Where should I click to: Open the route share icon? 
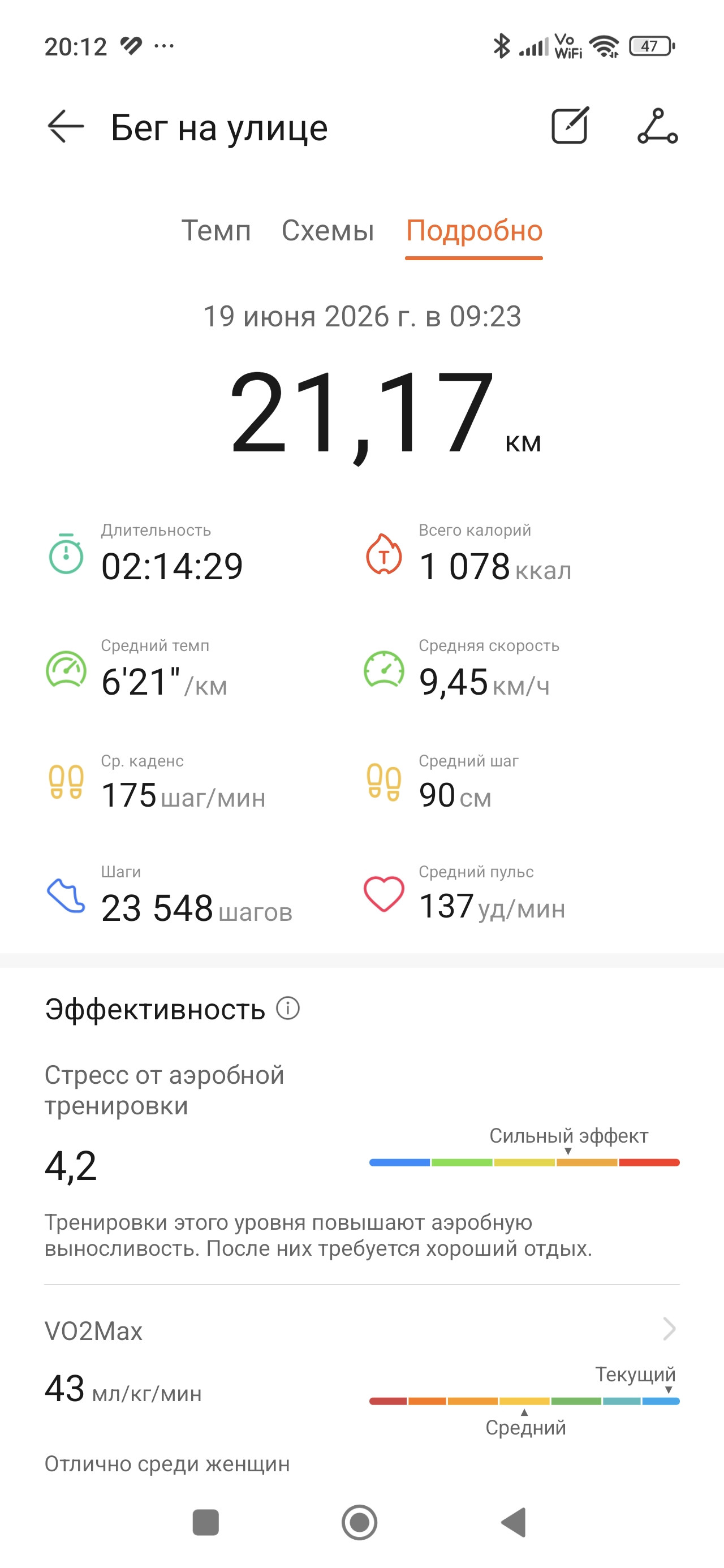point(658,126)
